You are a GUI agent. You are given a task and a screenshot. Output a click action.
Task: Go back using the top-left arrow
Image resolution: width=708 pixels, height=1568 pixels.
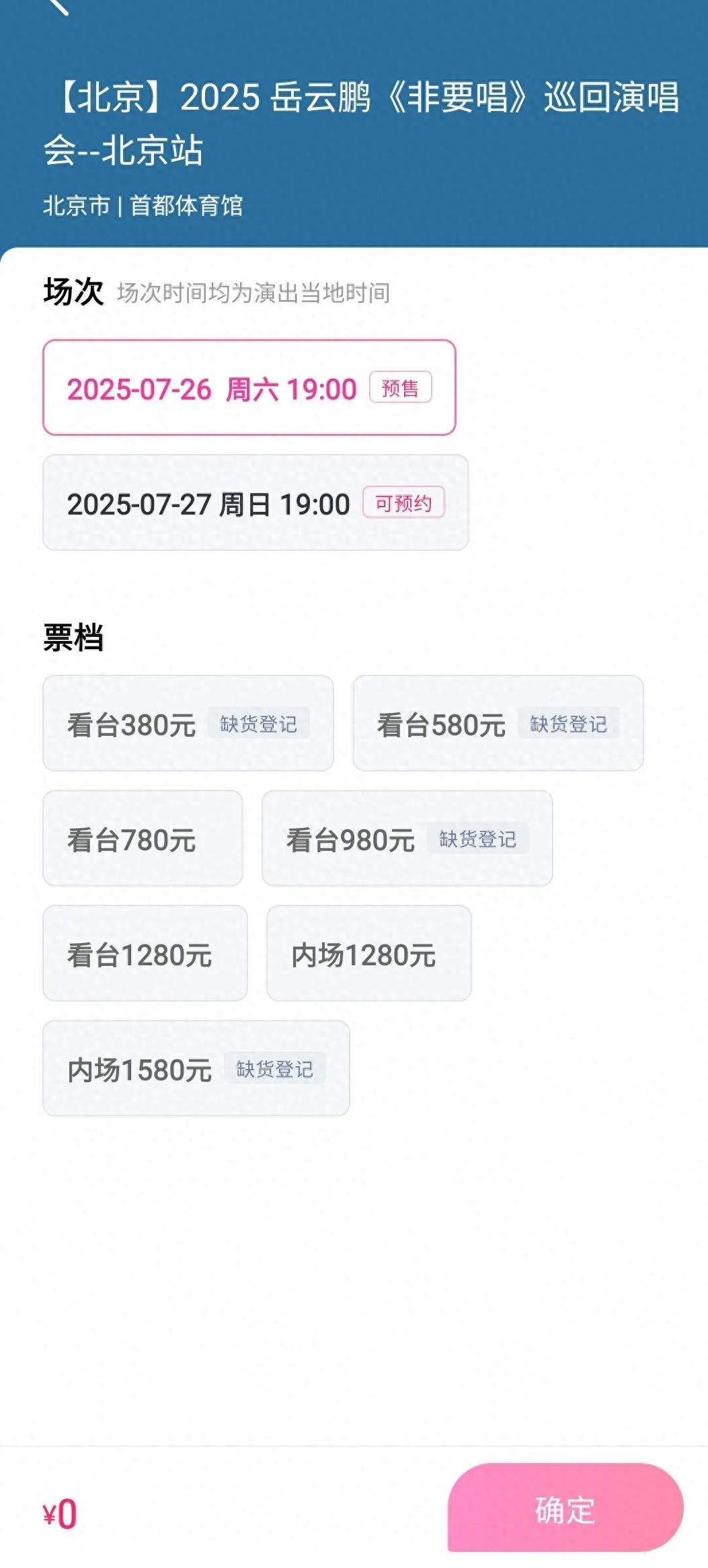click(x=58, y=5)
